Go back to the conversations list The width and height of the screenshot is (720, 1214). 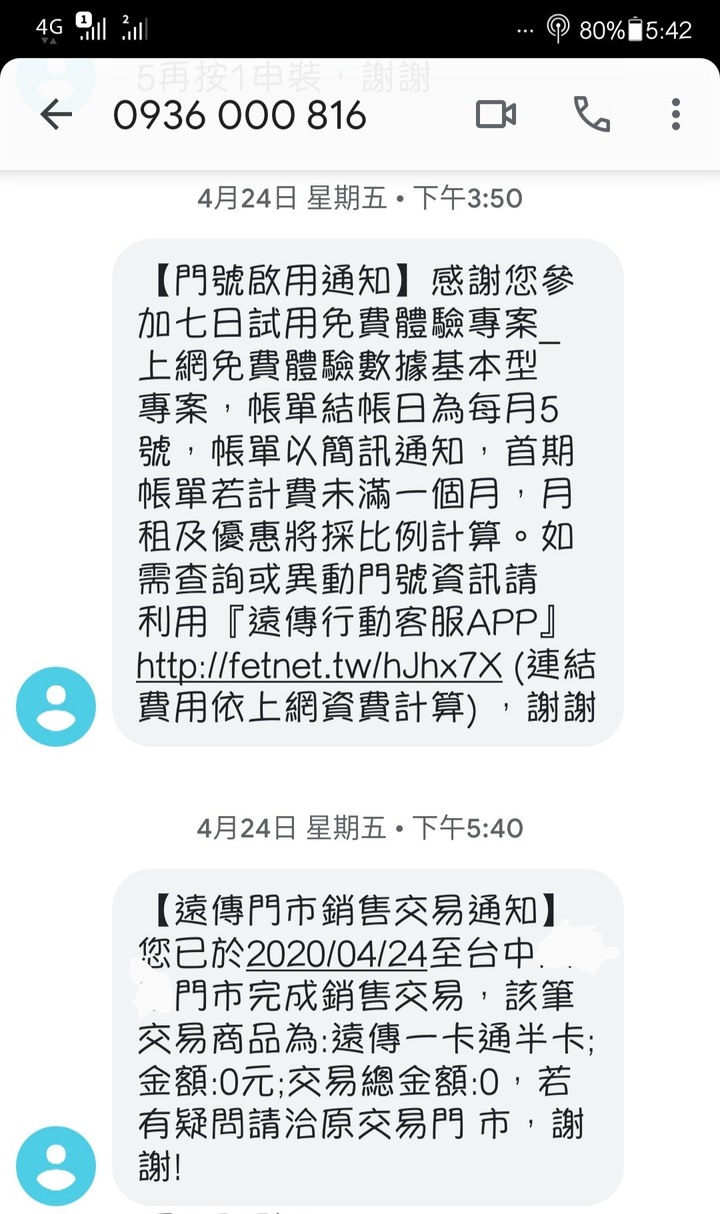tap(56, 115)
